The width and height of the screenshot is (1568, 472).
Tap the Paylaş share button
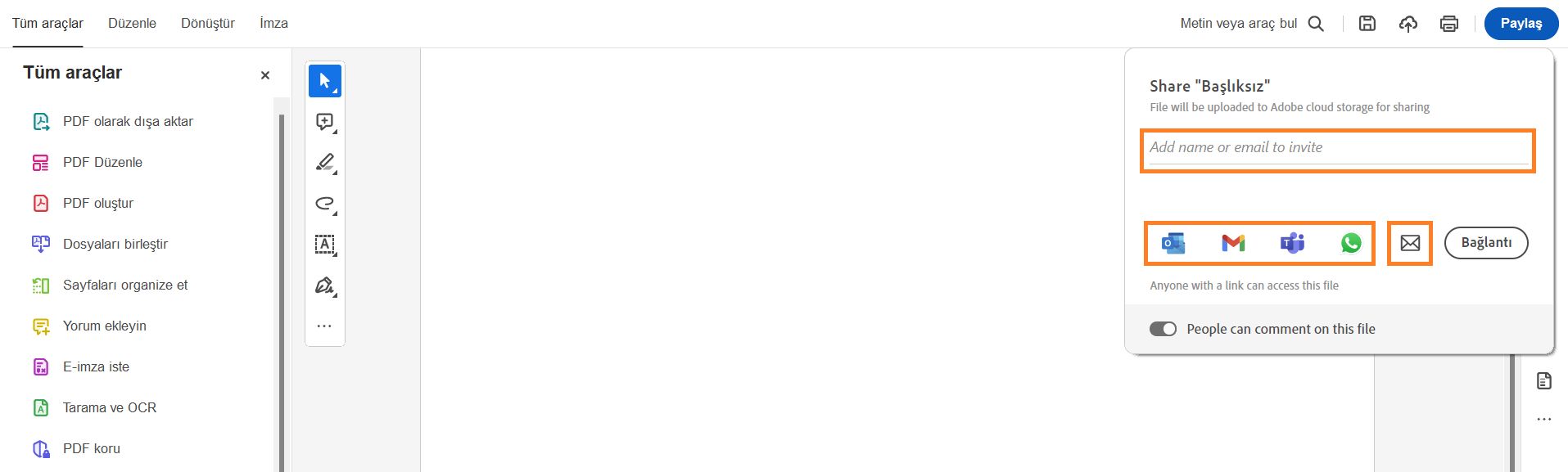[x=1521, y=24]
